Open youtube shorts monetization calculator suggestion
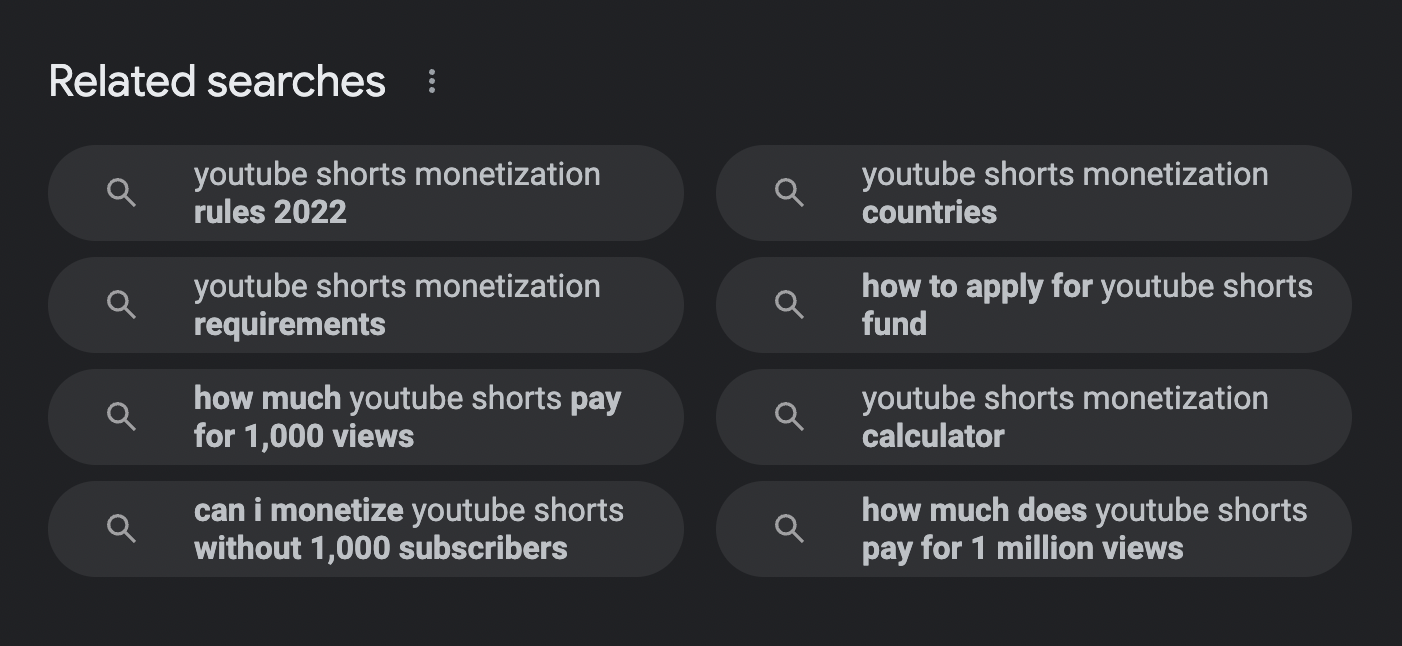Viewport: 1402px width, 646px height. pyautogui.click(x=1033, y=417)
